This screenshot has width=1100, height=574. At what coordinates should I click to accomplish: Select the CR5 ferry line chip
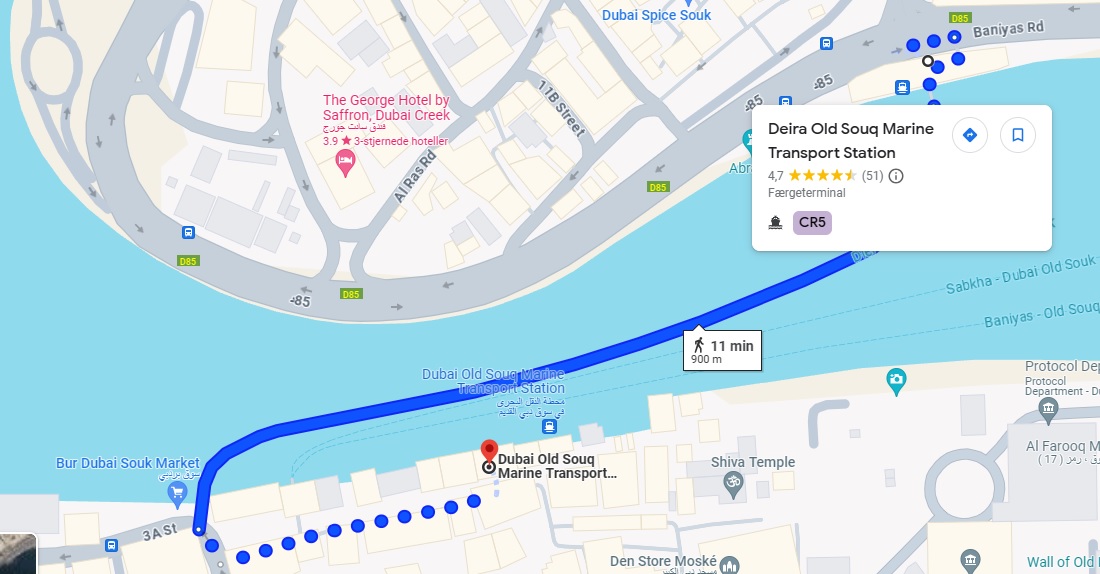(x=812, y=222)
